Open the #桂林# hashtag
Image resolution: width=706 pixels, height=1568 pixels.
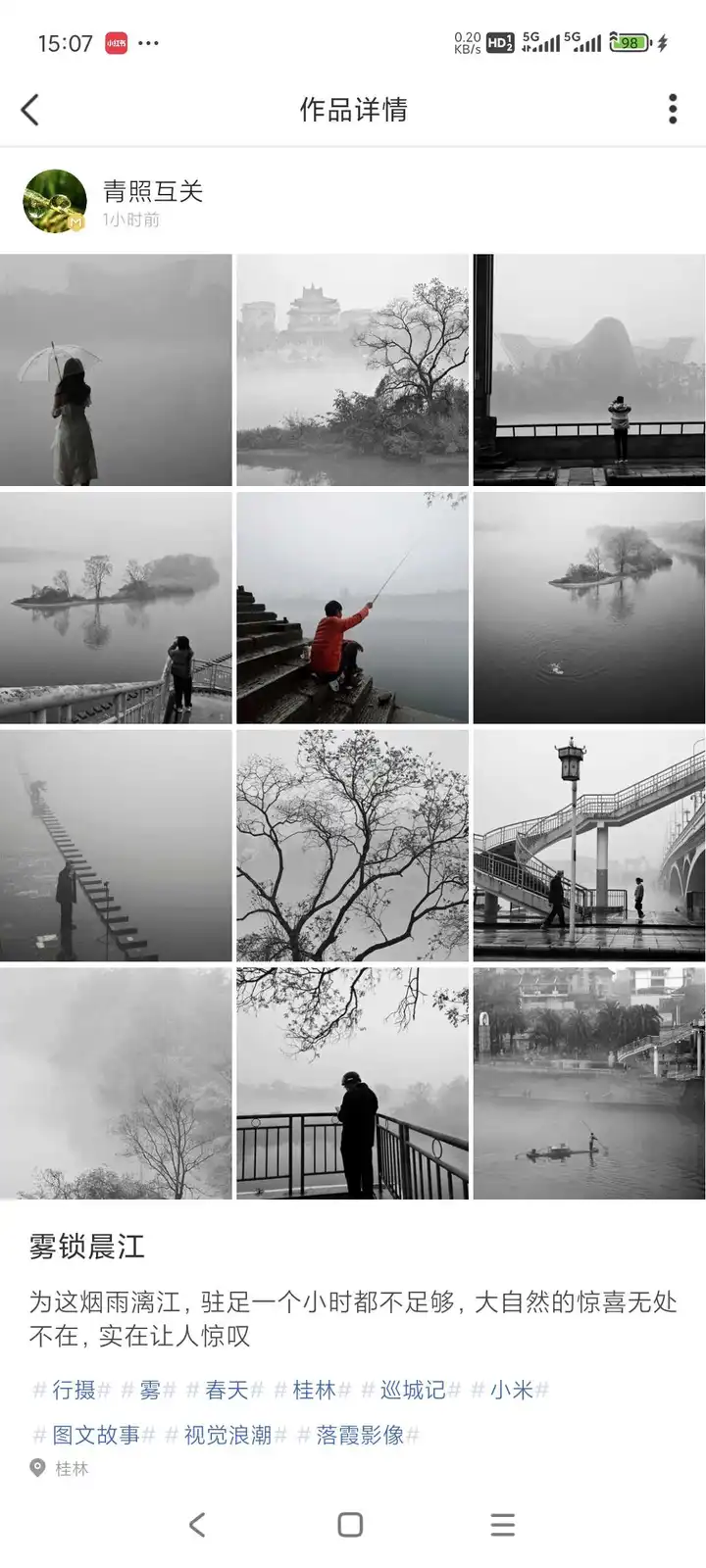click(x=314, y=1390)
